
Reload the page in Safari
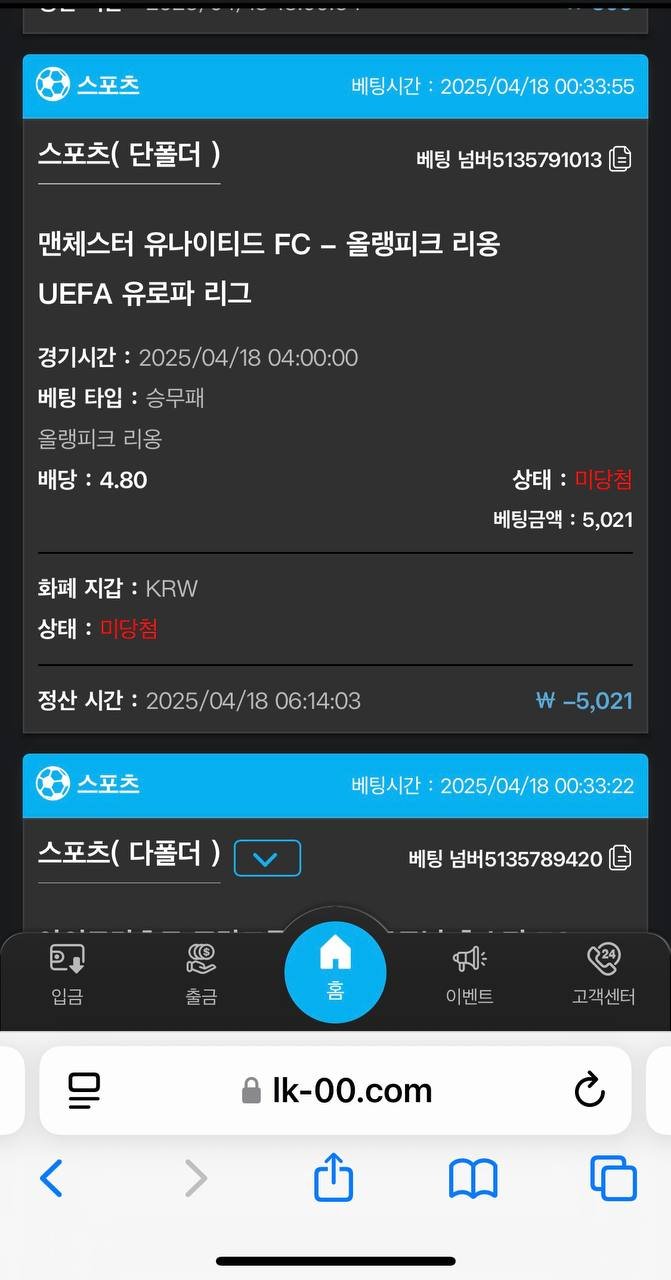(590, 1090)
